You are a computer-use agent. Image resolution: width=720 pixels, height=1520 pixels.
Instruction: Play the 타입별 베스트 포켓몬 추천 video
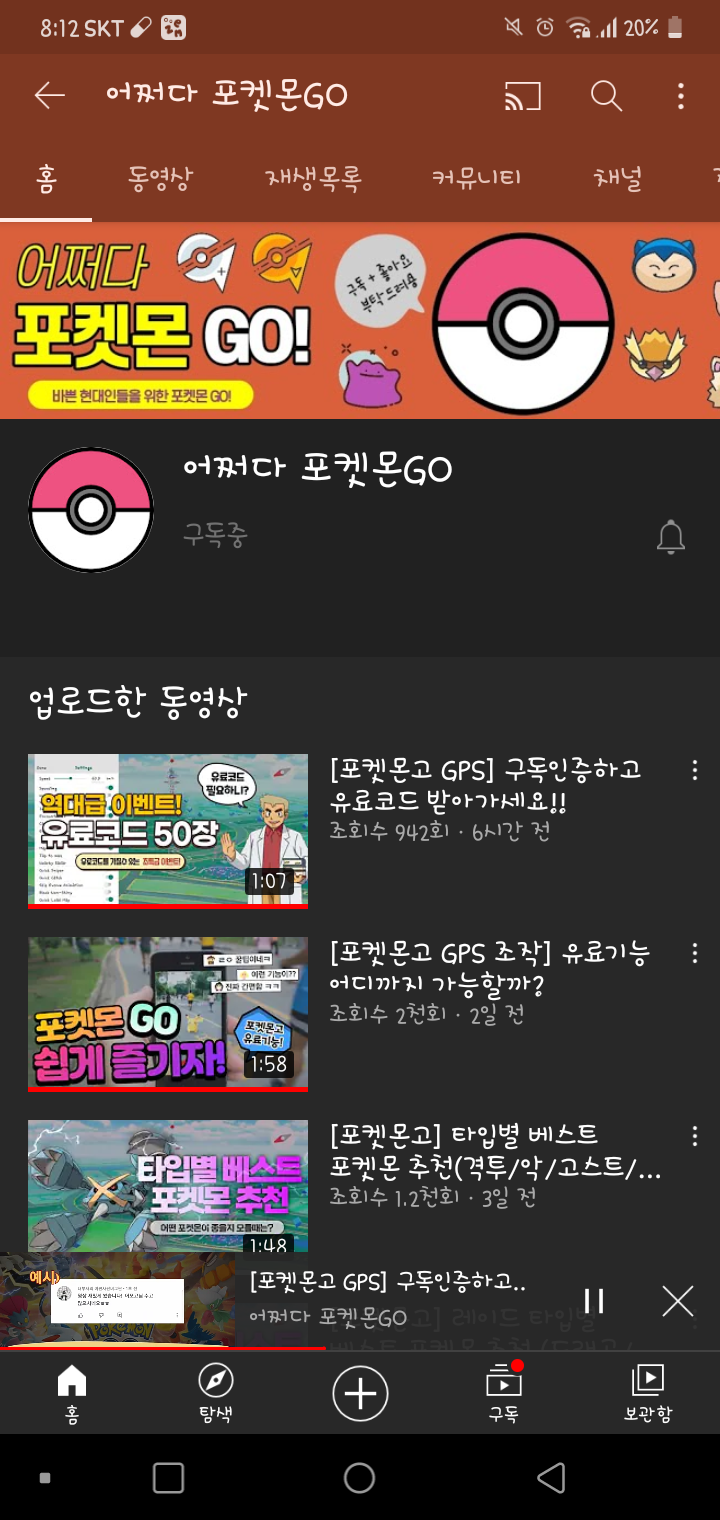[x=168, y=1185]
